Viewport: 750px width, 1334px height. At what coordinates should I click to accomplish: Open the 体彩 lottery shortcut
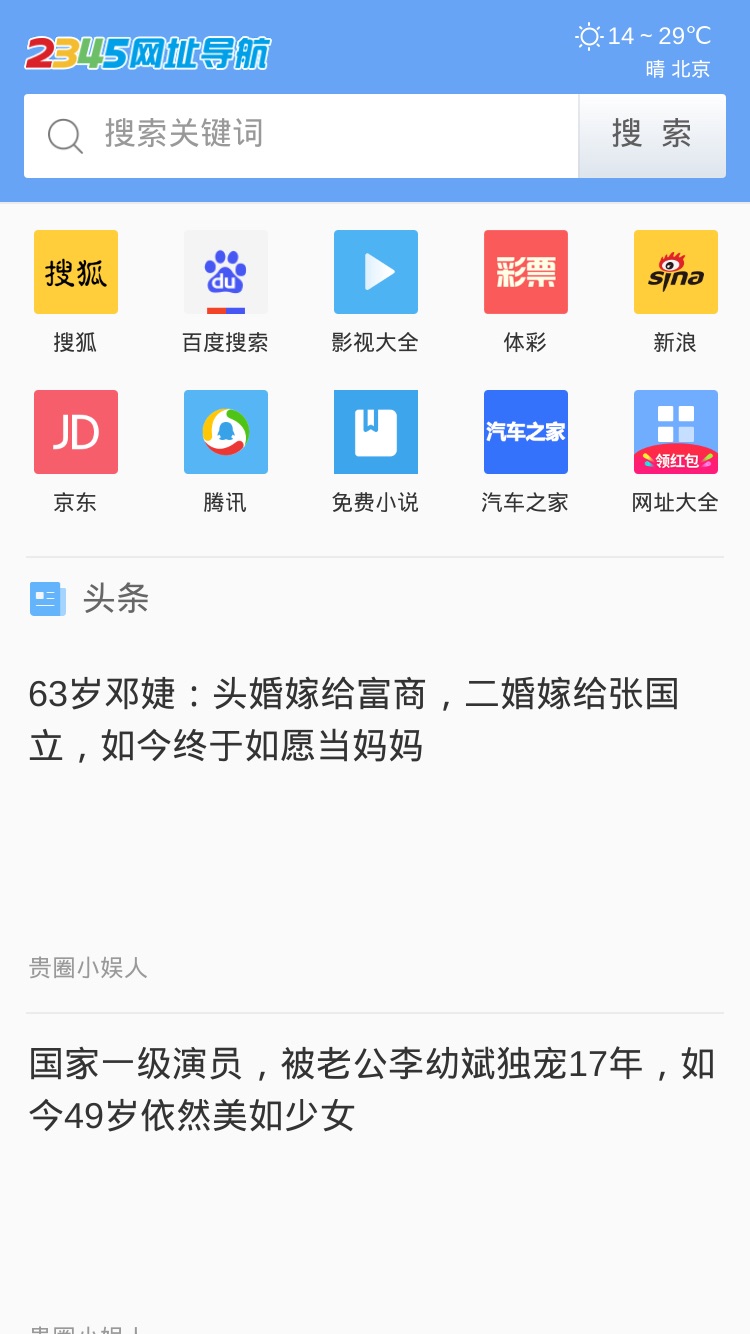526,292
